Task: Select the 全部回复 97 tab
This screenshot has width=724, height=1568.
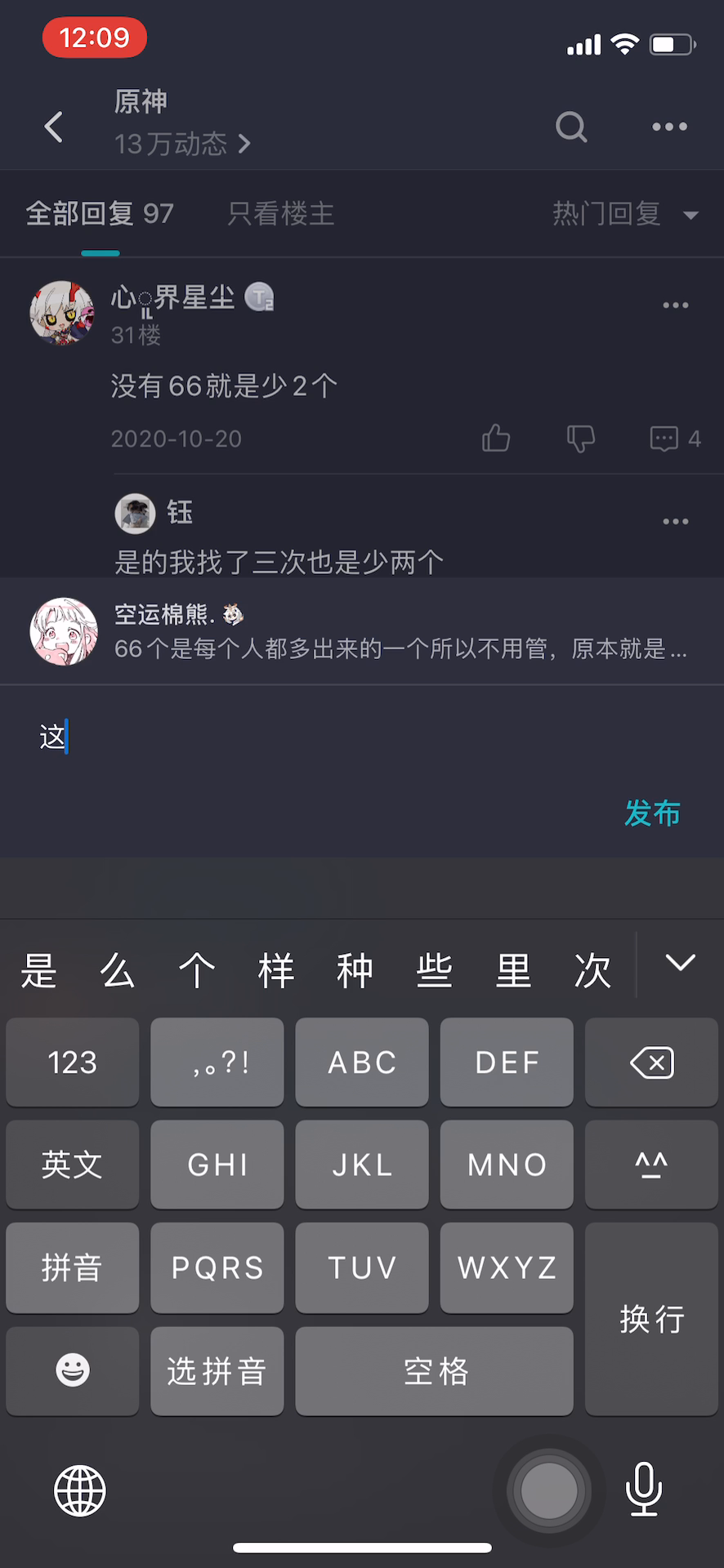Action: [100, 214]
